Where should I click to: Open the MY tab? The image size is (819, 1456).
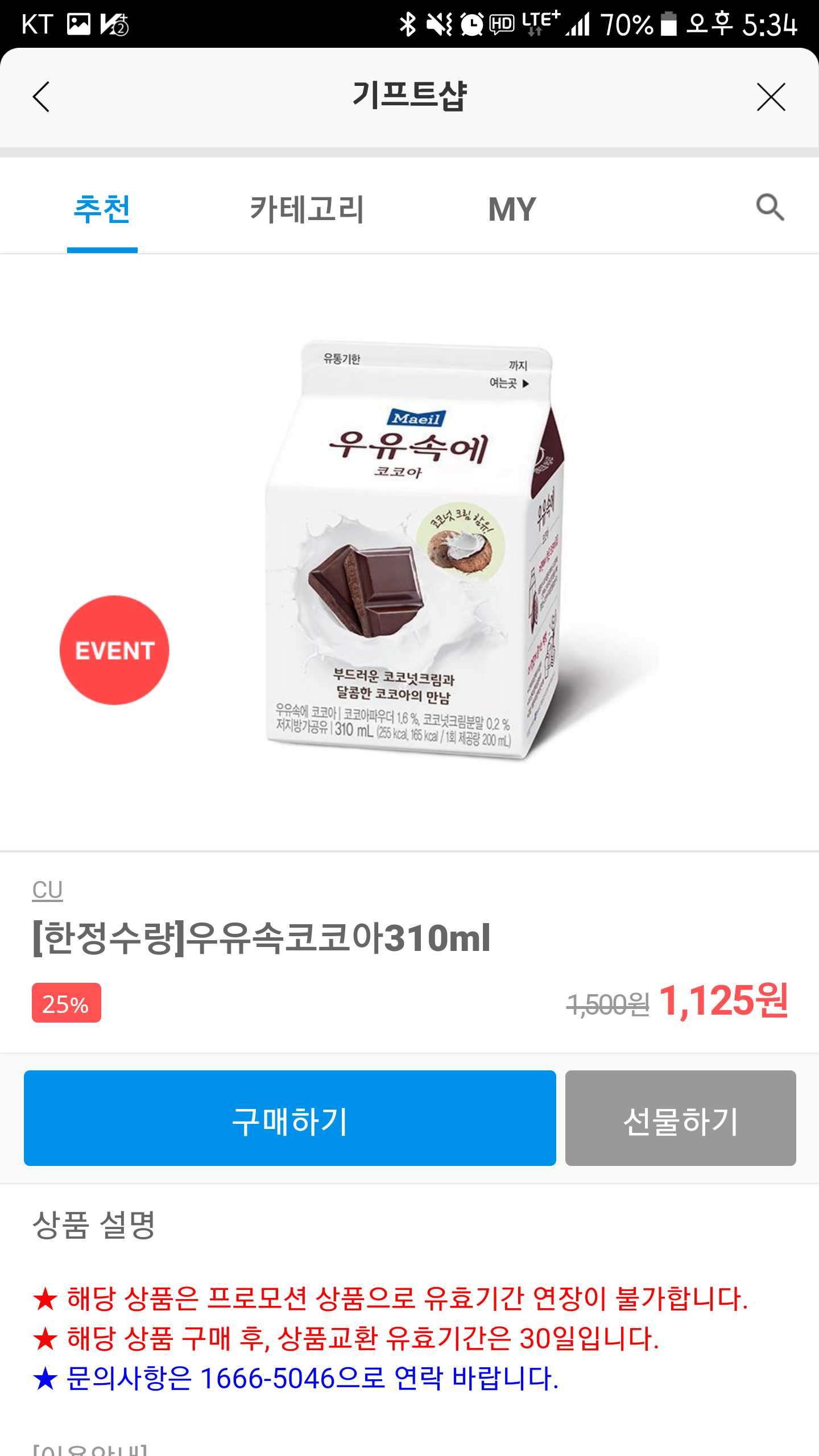pos(512,209)
